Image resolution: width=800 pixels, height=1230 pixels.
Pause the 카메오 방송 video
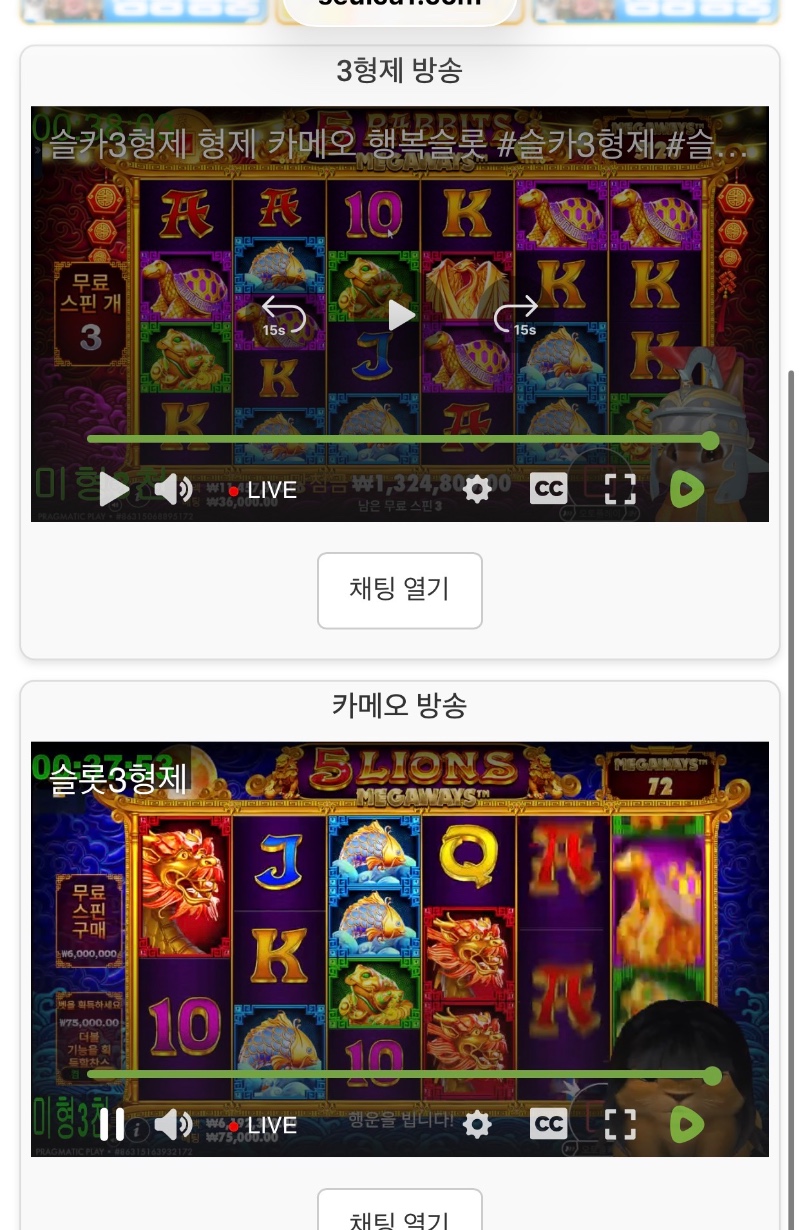pyautogui.click(x=112, y=1124)
